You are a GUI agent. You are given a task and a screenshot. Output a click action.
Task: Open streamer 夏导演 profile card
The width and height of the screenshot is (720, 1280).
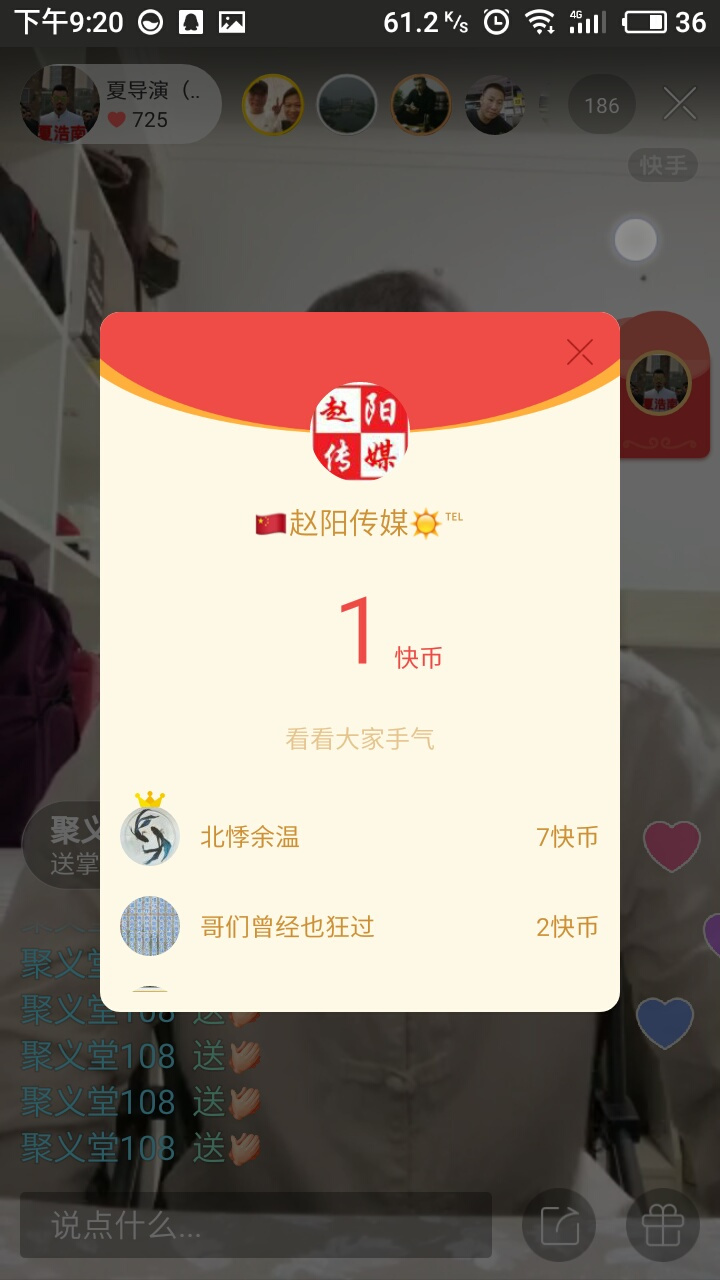pyautogui.click(x=60, y=104)
